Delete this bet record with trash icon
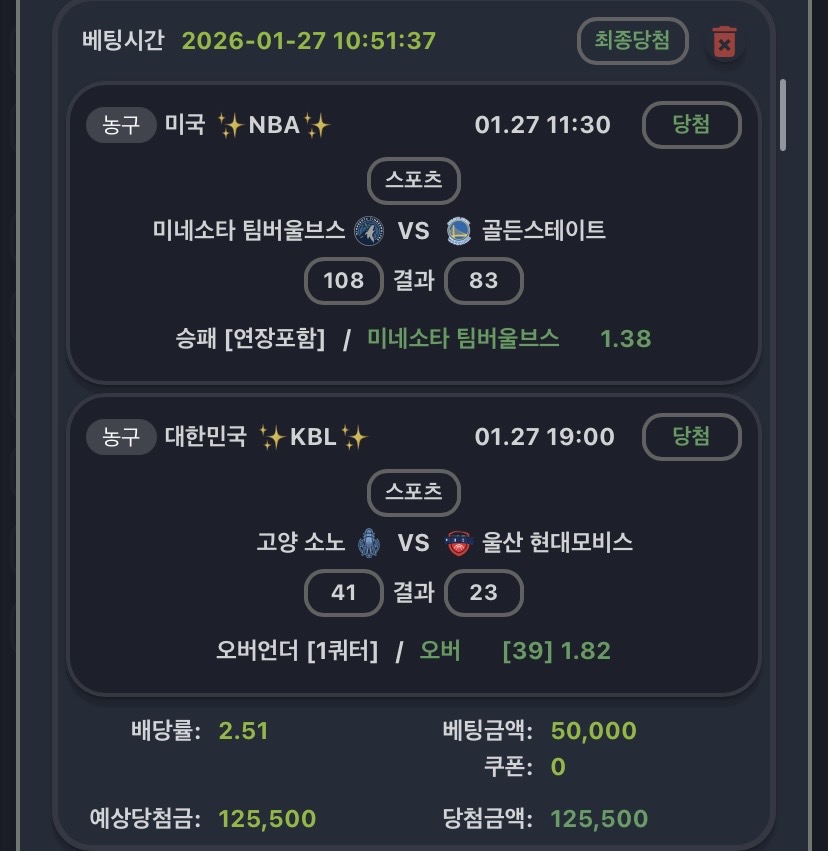828x851 pixels. [x=724, y=42]
